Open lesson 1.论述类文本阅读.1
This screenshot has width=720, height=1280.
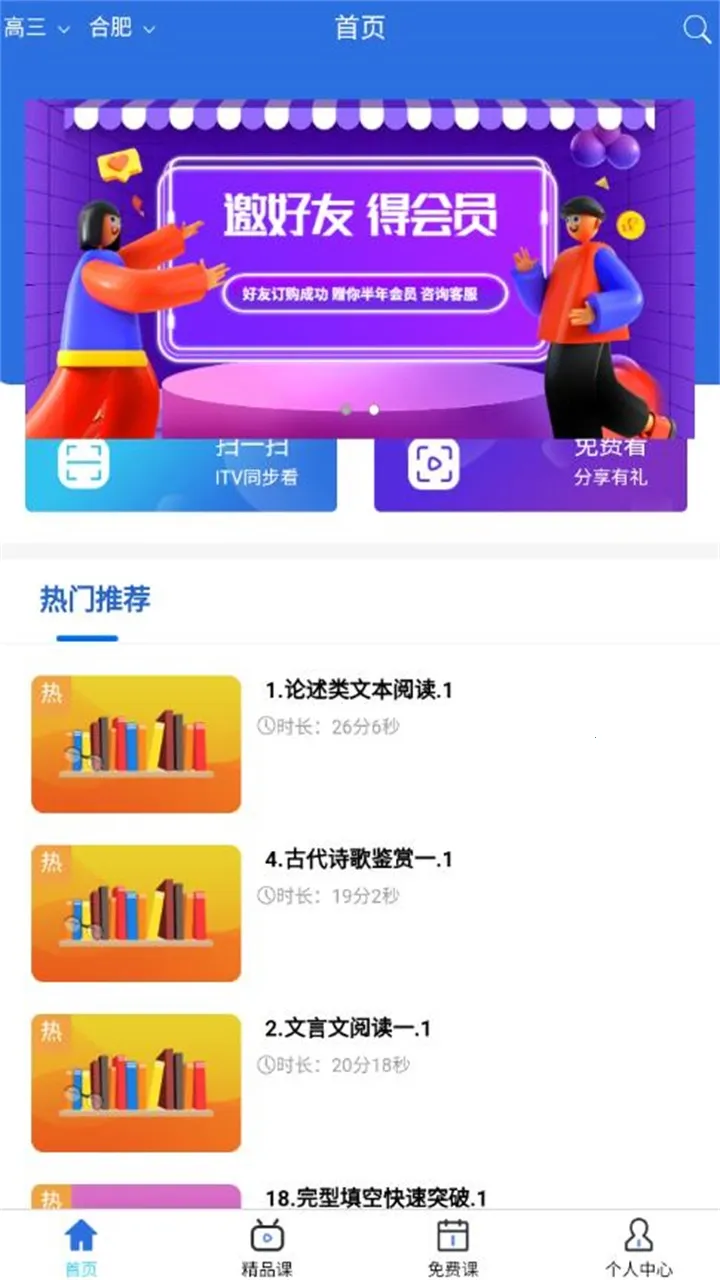pyautogui.click(x=359, y=690)
